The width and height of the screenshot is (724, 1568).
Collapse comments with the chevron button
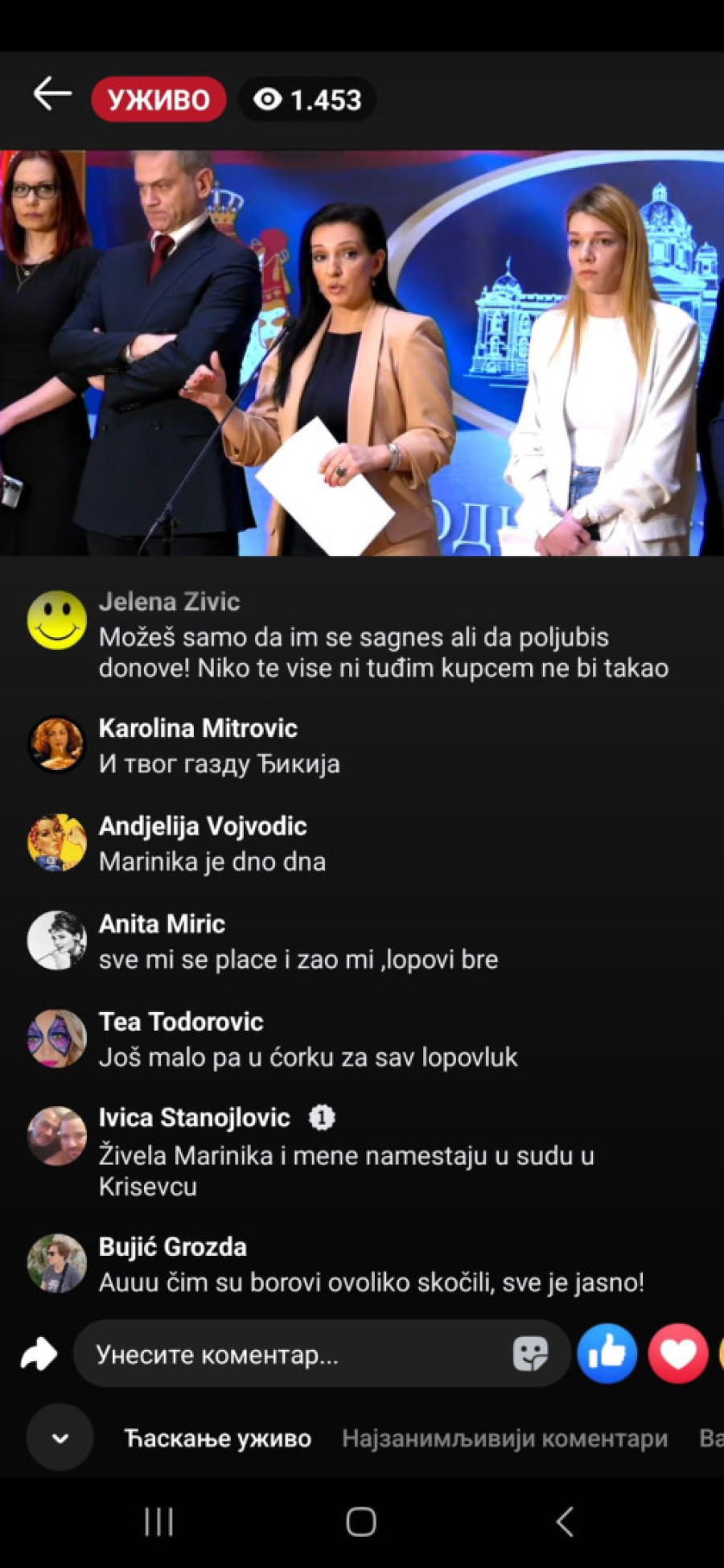(x=60, y=1438)
